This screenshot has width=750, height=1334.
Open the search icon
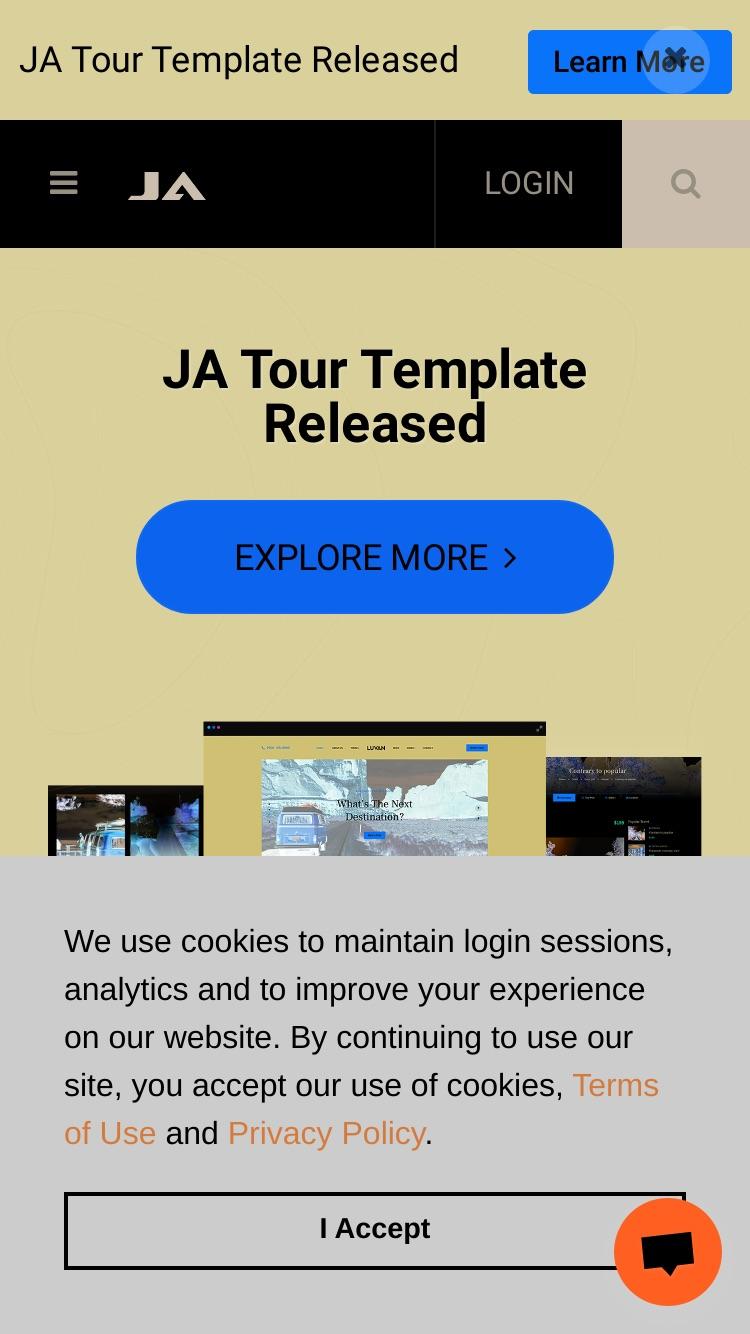pyautogui.click(x=686, y=184)
